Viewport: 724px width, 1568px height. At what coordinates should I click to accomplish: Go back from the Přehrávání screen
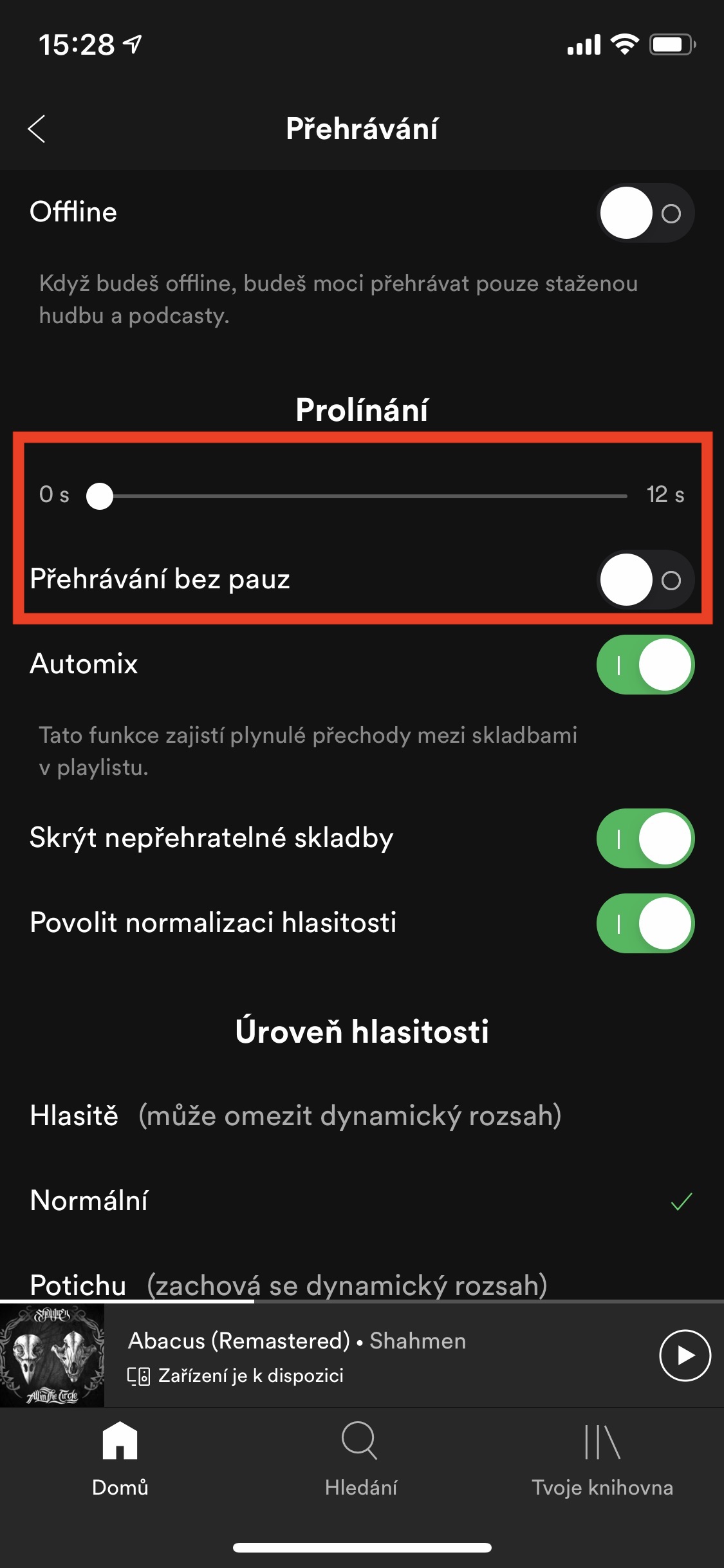pos(37,129)
